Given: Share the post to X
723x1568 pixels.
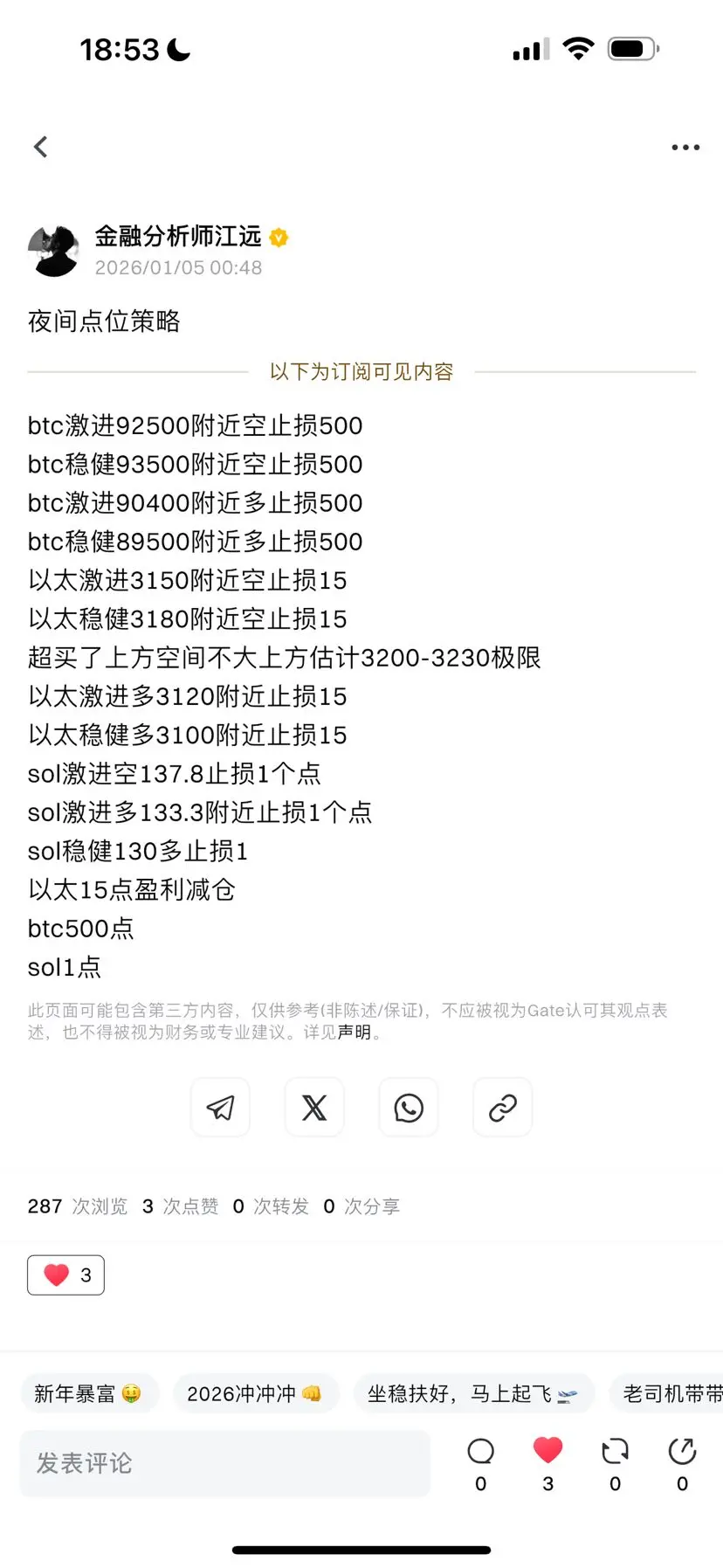Looking at the screenshot, I should point(314,1107).
